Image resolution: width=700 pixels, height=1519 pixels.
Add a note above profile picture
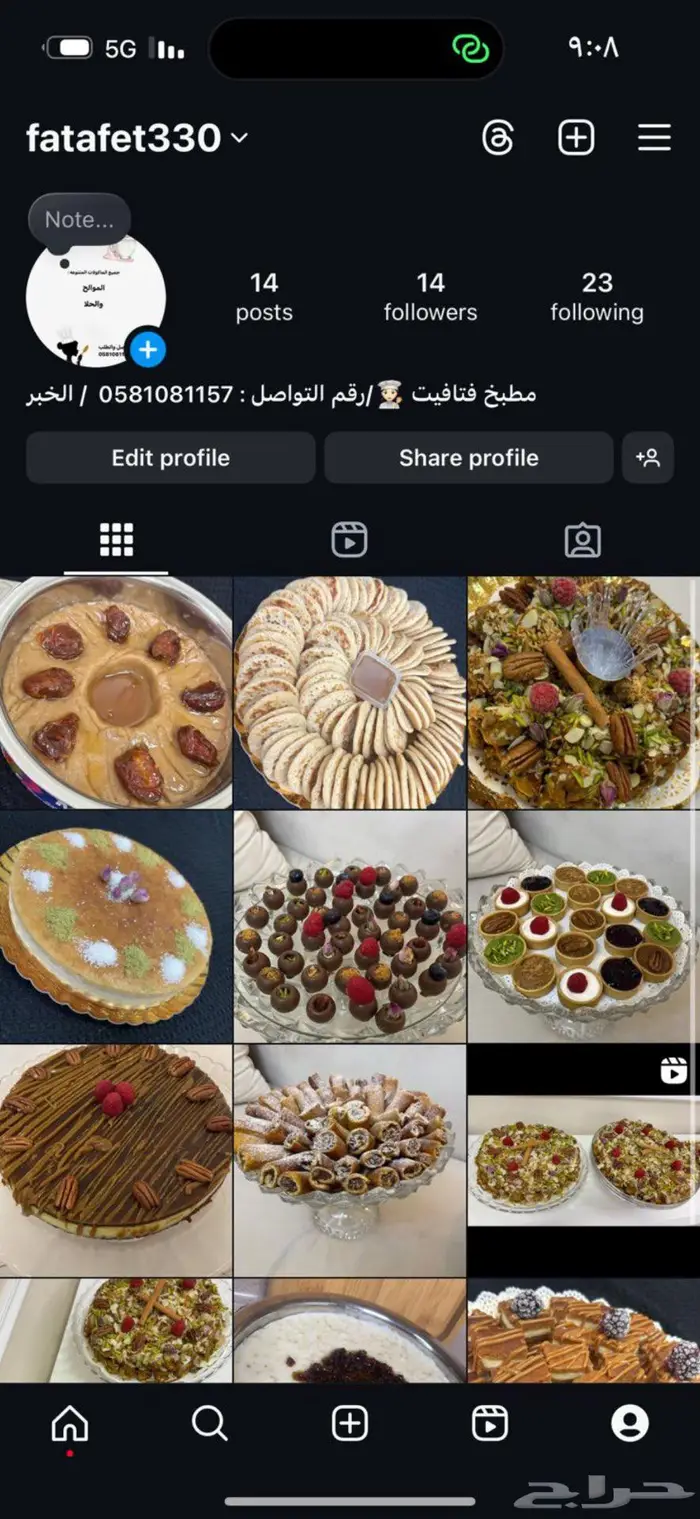click(79, 220)
